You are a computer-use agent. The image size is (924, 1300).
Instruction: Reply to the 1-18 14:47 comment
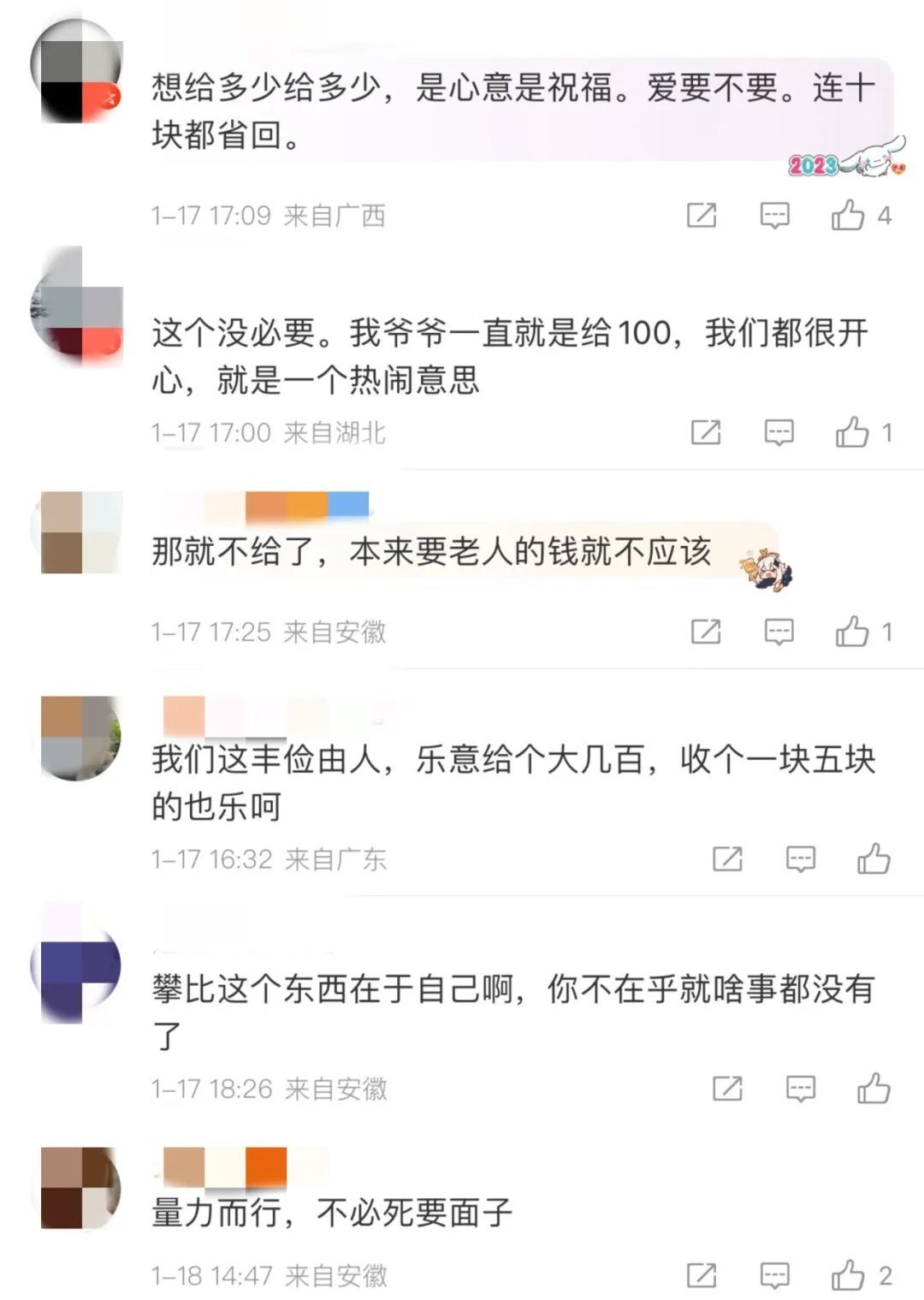(x=775, y=1274)
